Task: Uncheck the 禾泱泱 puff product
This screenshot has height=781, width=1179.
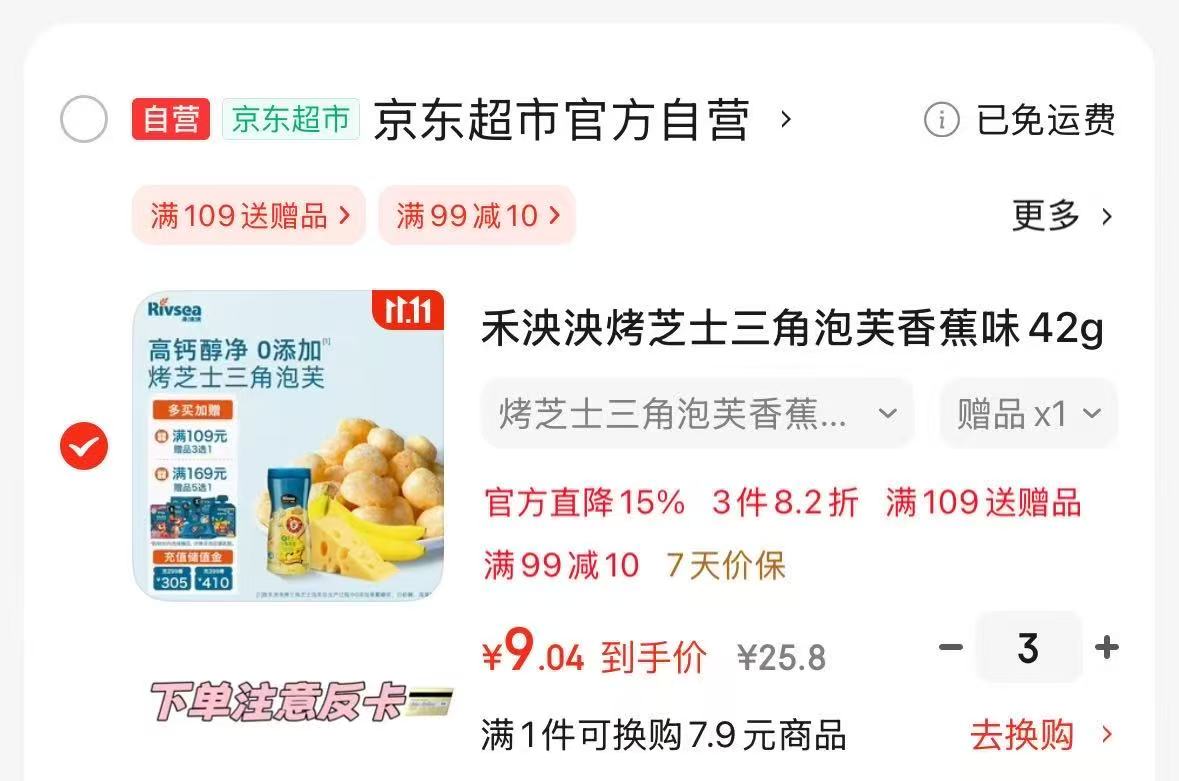Action: pos(84,446)
